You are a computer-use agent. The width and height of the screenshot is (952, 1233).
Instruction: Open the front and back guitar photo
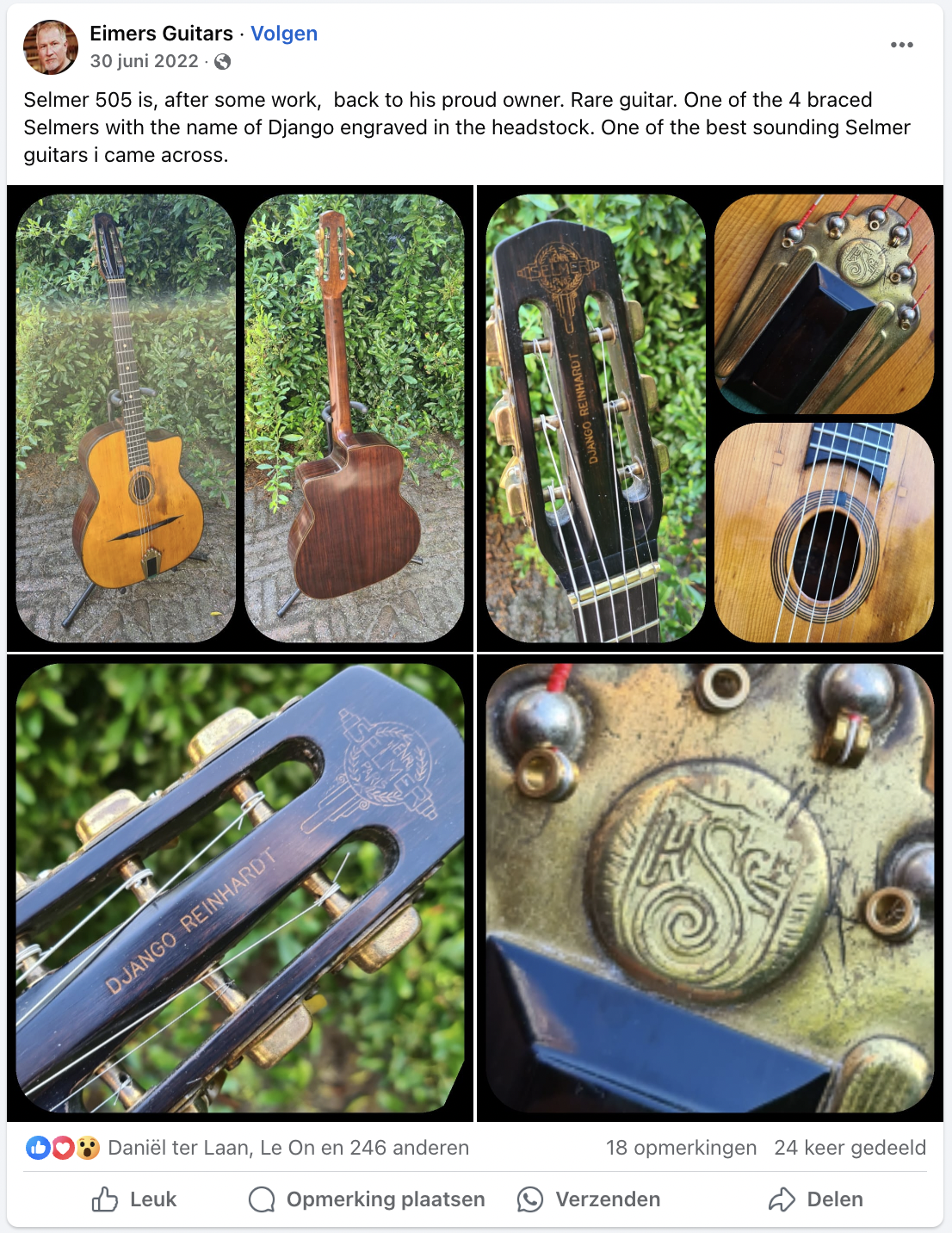240,418
